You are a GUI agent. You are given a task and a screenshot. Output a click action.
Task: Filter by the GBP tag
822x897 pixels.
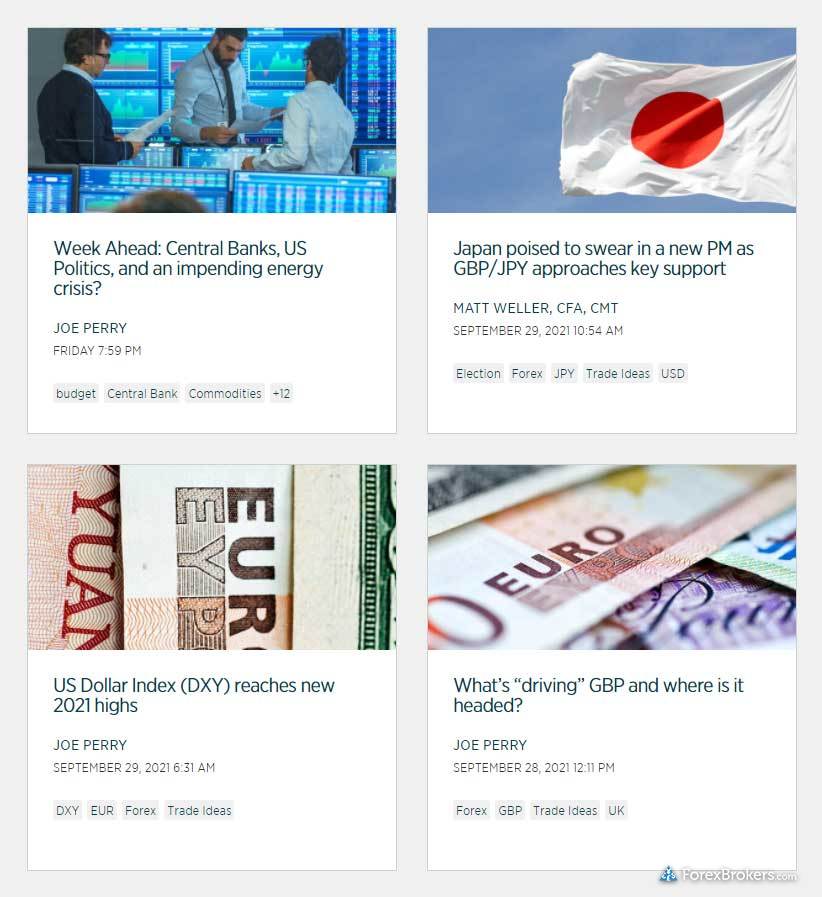[x=510, y=811]
